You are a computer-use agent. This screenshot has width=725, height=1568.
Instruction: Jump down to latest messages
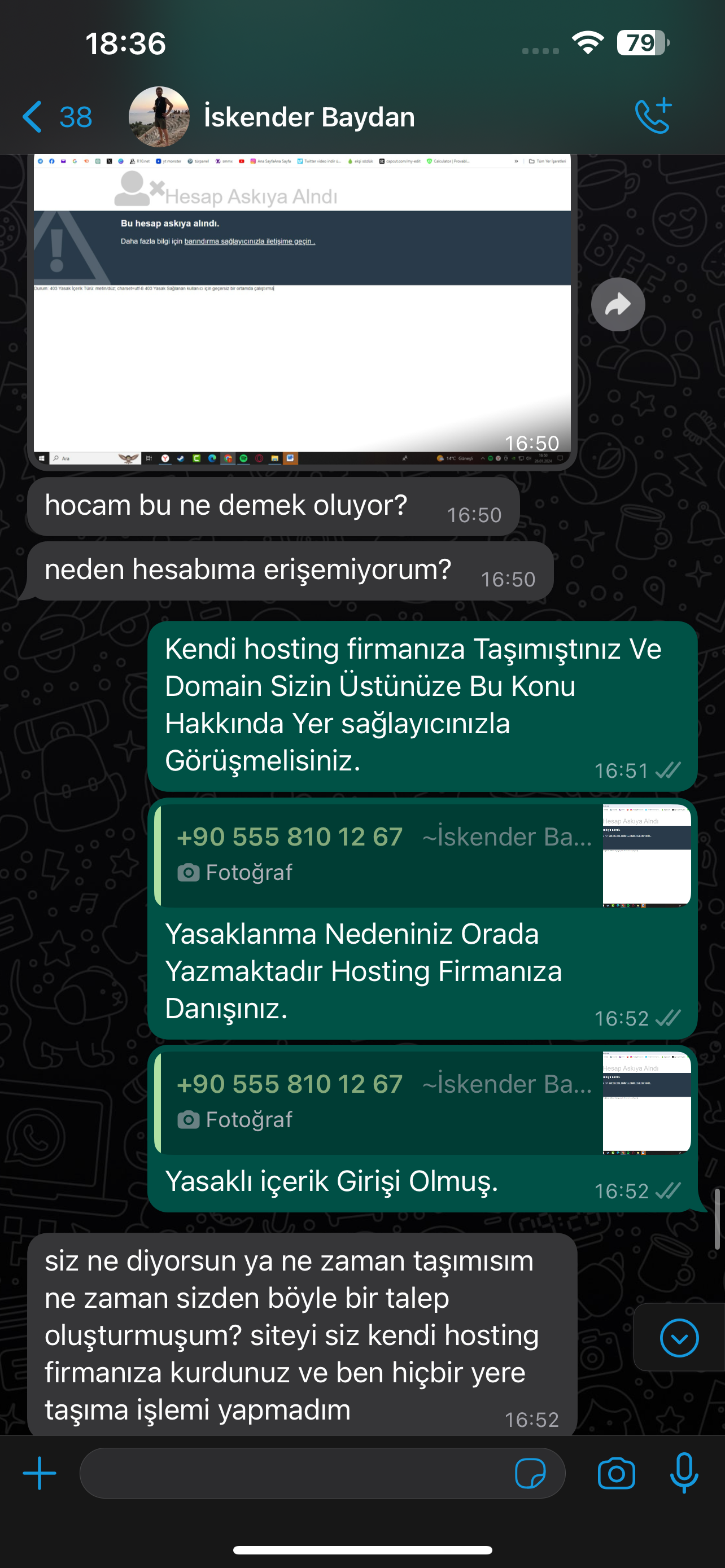pos(679,1338)
